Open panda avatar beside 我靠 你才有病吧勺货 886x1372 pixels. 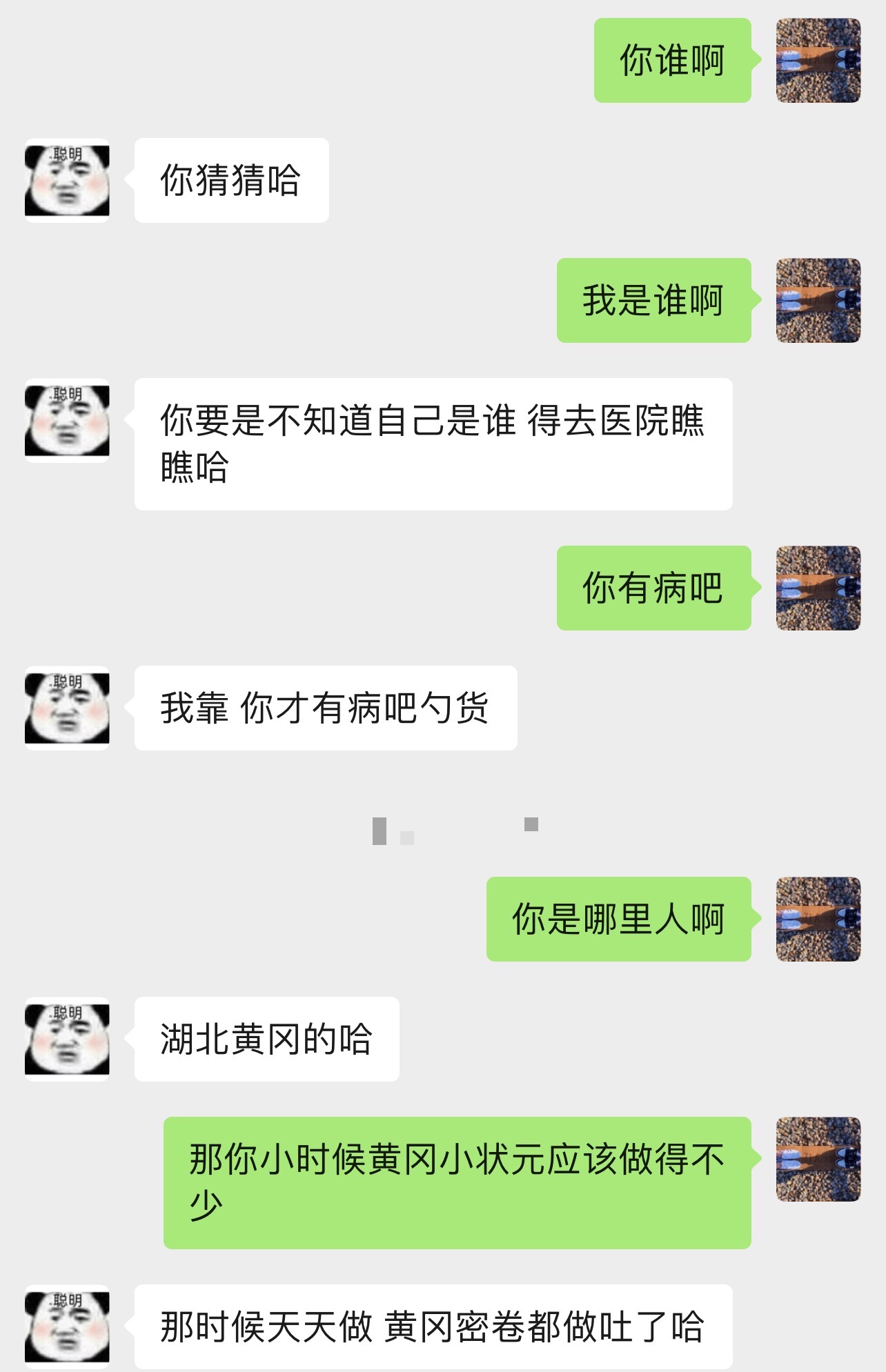pyautogui.click(x=67, y=708)
